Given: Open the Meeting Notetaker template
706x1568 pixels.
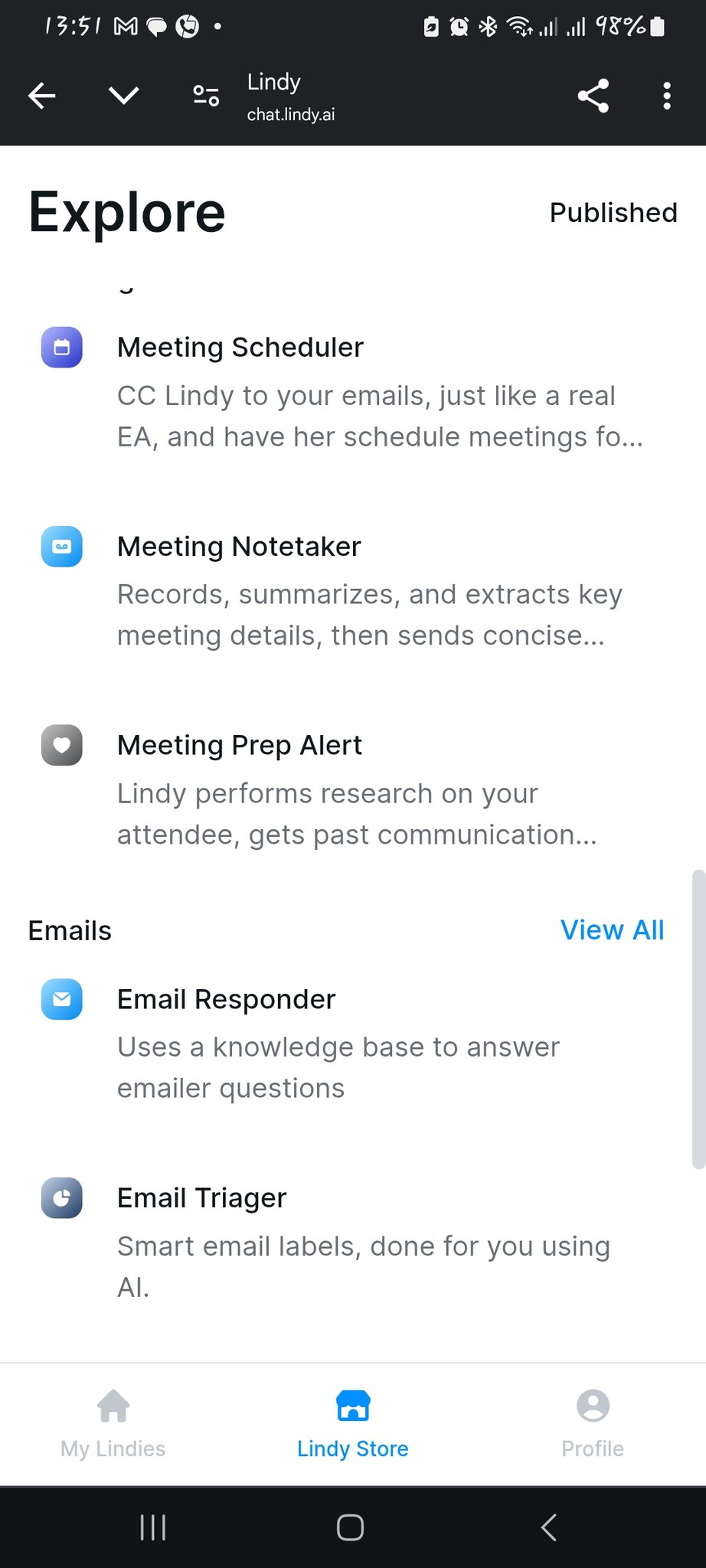Looking at the screenshot, I should (x=239, y=547).
